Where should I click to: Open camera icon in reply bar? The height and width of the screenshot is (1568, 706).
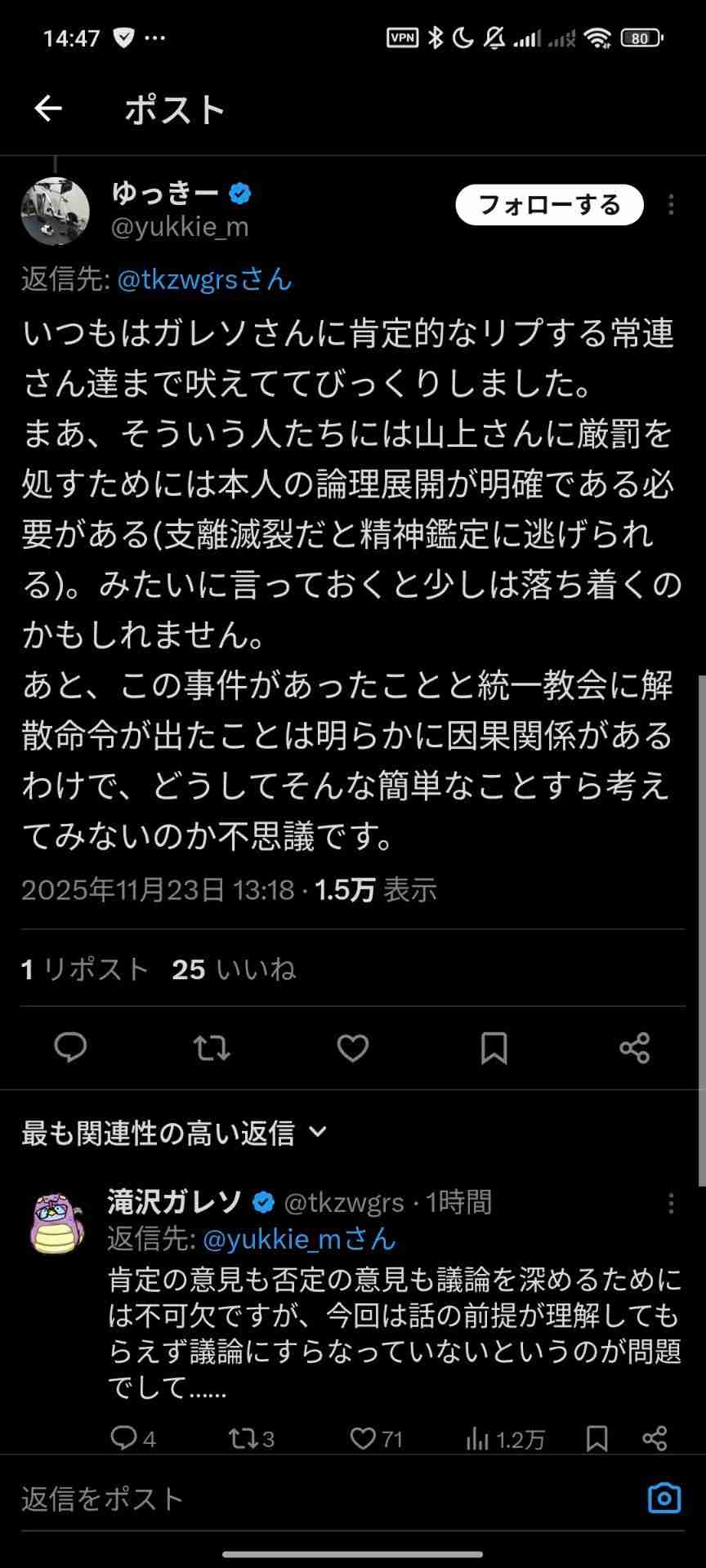(x=664, y=1498)
